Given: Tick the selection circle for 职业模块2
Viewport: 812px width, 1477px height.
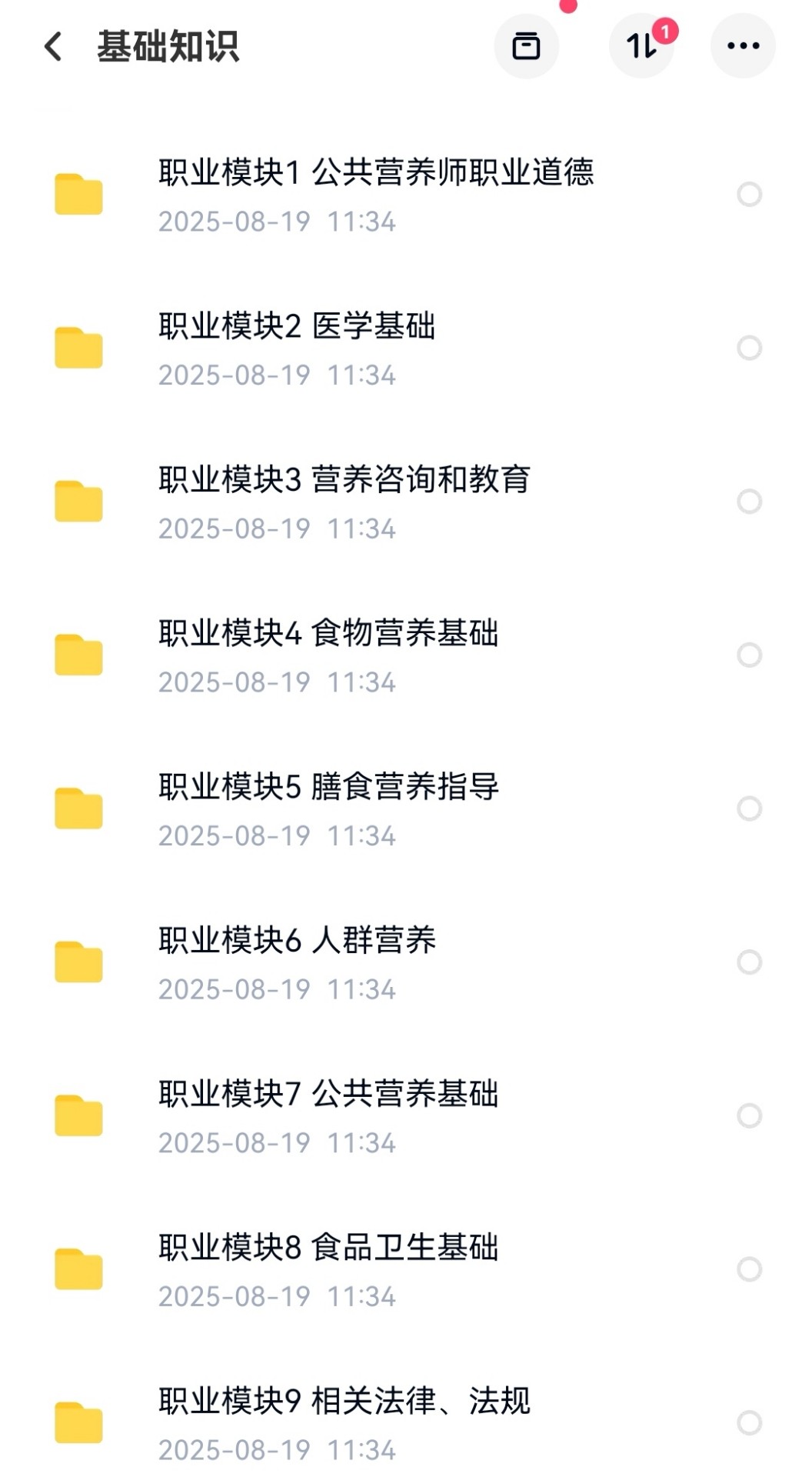Looking at the screenshot, I should pos(749,348).
